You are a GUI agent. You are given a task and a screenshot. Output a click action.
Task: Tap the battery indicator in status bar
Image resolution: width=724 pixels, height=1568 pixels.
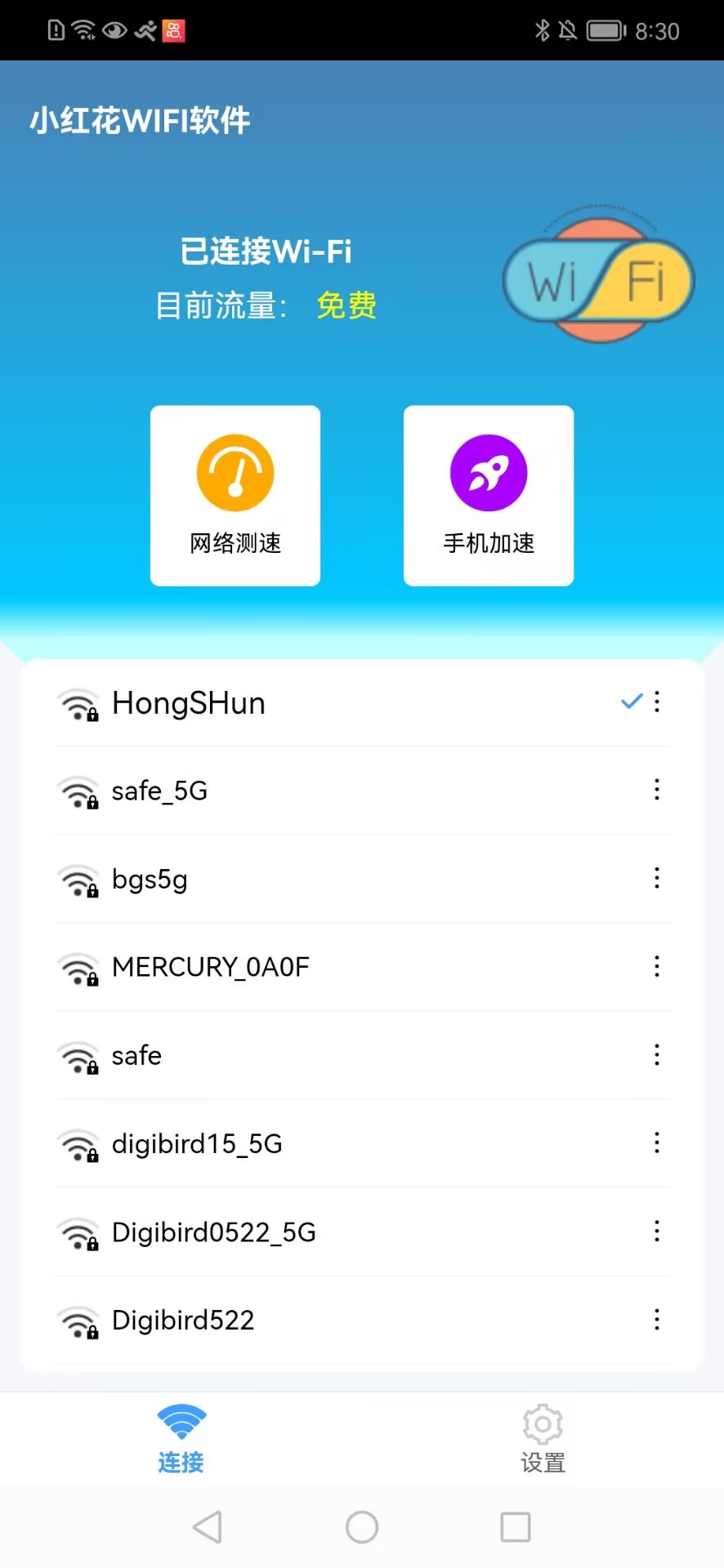coord(606,29)
